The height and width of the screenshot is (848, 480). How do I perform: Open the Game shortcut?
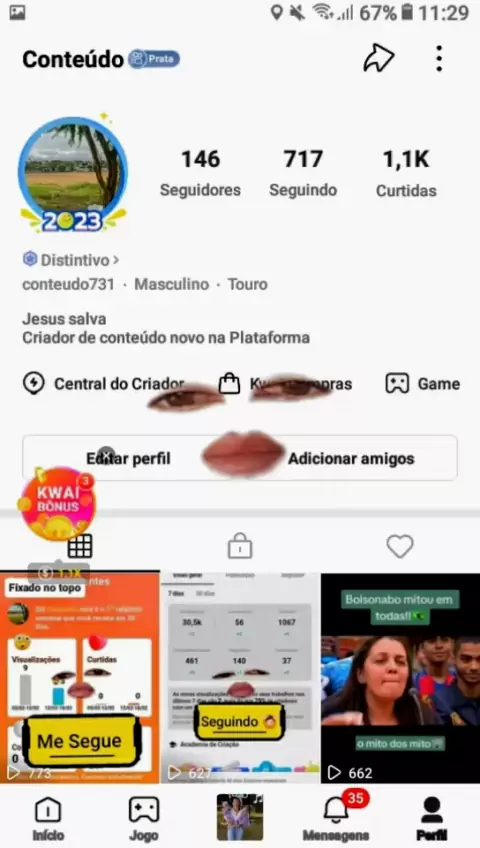pyautogui.click(x=423, y=384)
